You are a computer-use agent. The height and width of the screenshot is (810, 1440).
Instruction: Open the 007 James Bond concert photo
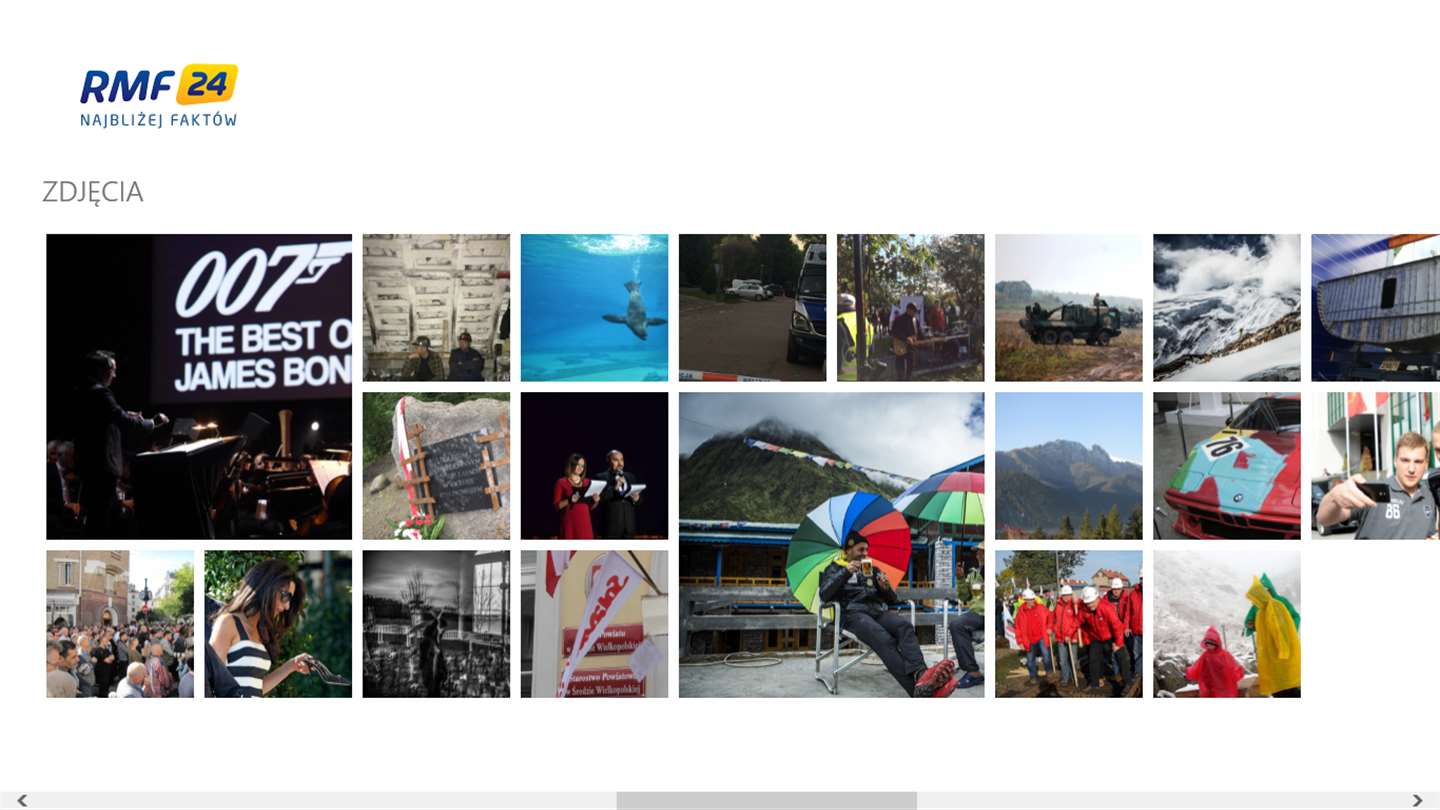click(x=199, y=387)
